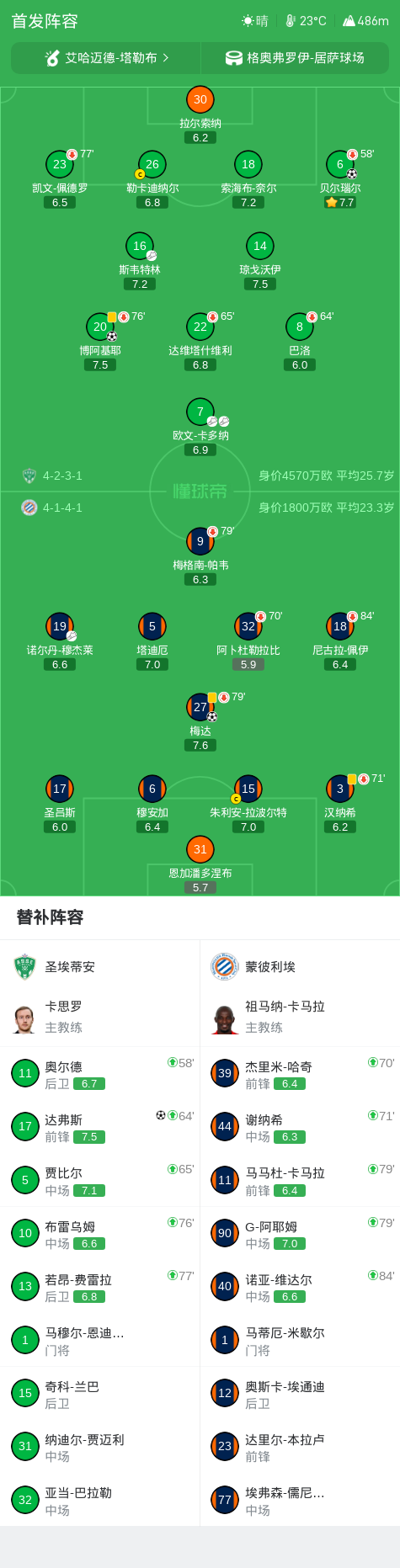400x1568 pixels.
Task: Open 蒙彼利埃 team page
Action: pos(300,966)
